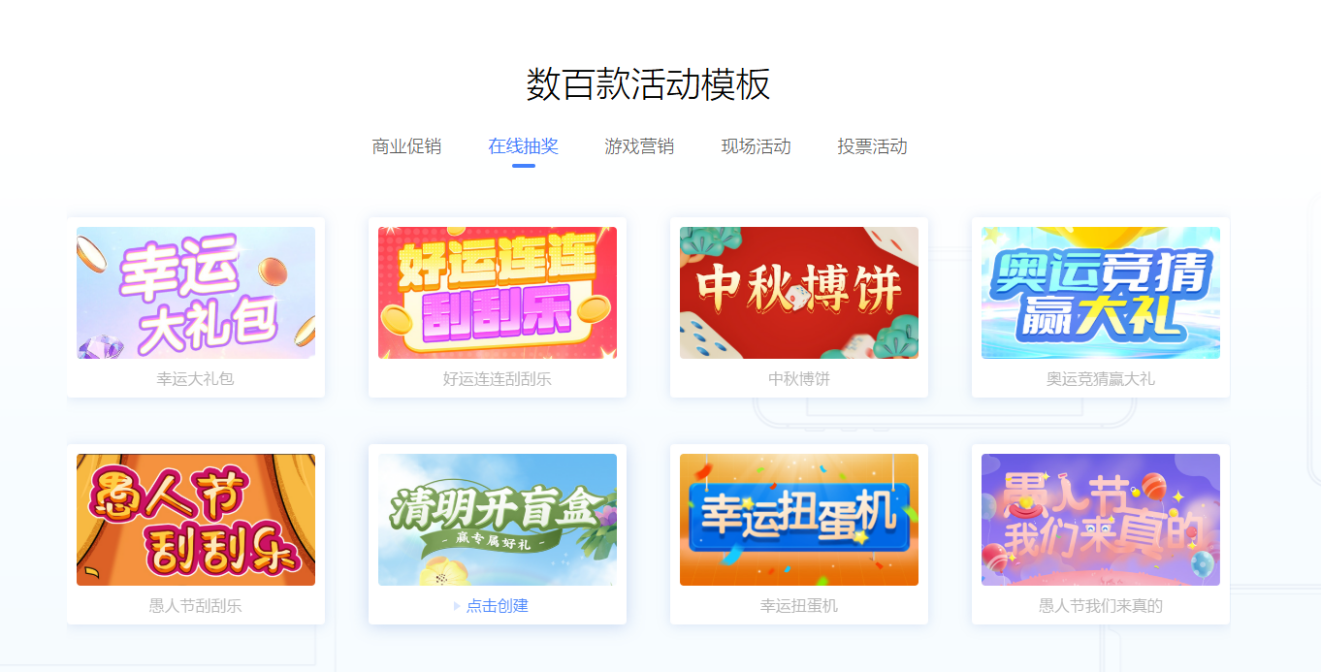Open the 幸运扭蛋机 template card

pyautogui.click(x=799, y=520)
